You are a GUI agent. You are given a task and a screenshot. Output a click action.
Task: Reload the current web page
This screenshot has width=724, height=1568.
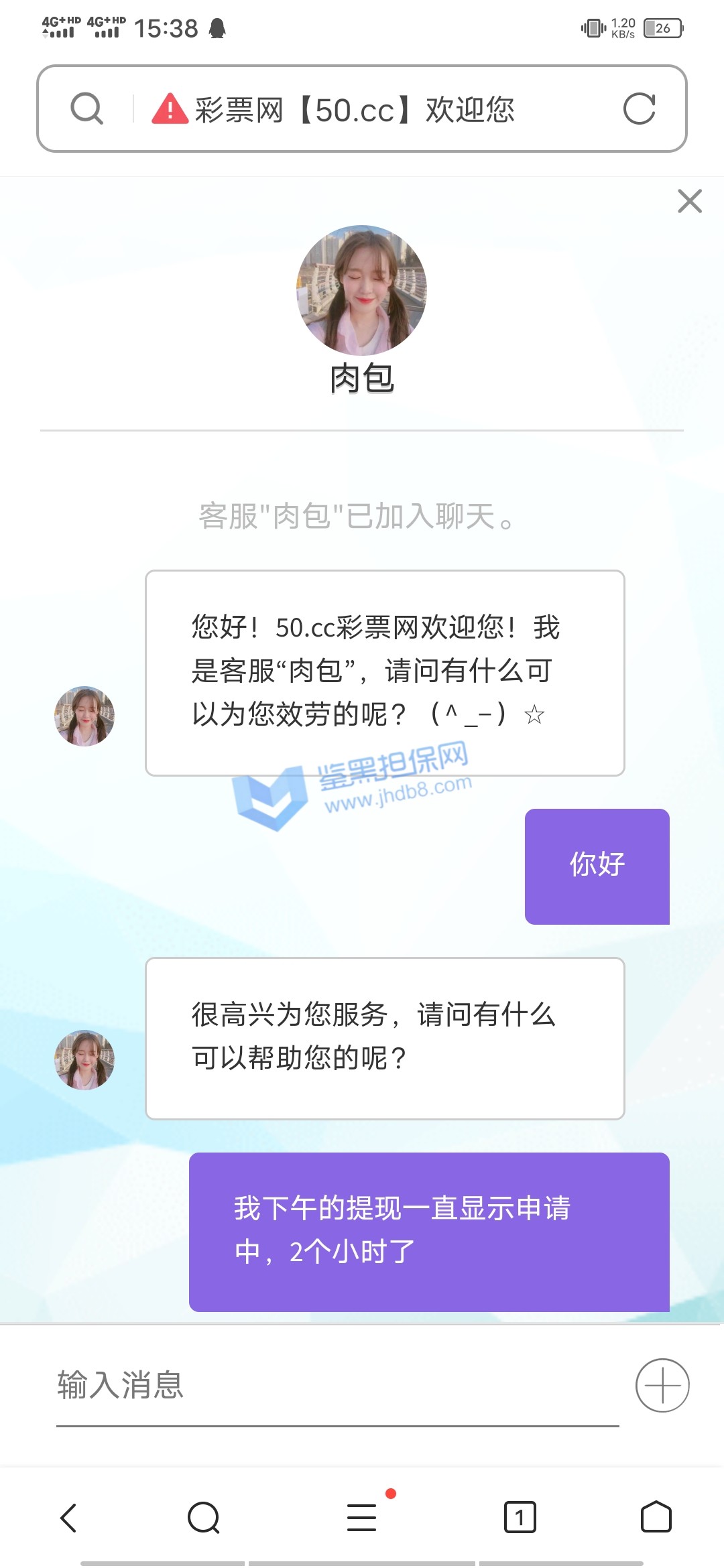[639, 109]
